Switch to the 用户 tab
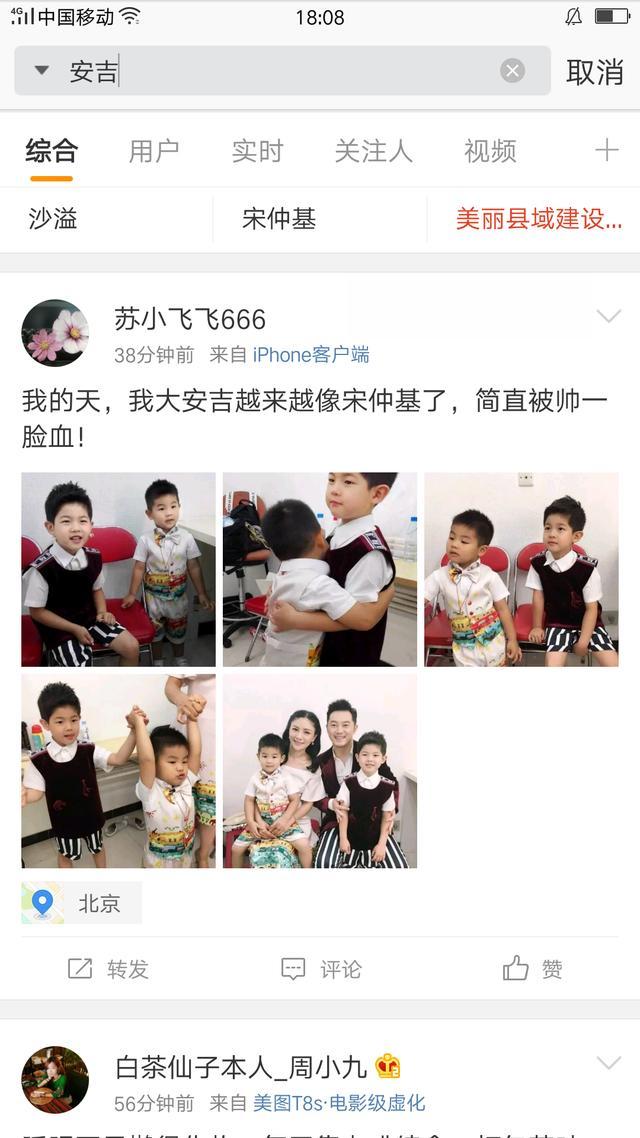This screenshot has width=640, height=1138. (153, 151)
